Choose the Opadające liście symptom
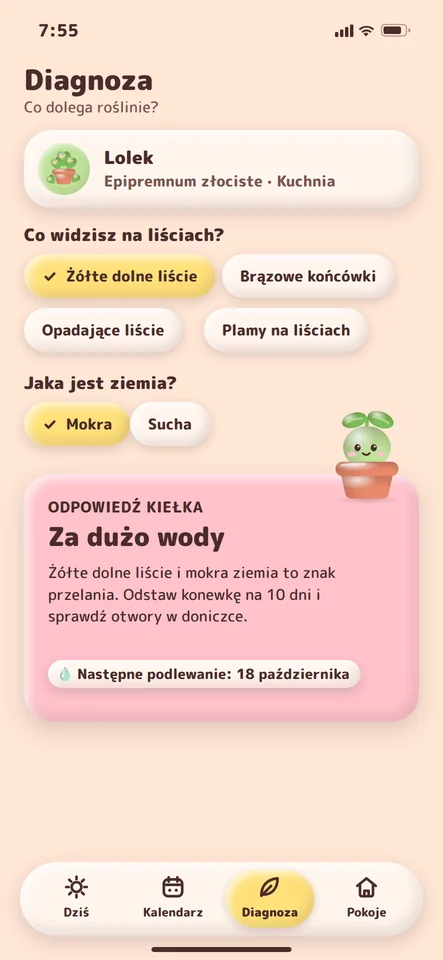 click(103, 330)
